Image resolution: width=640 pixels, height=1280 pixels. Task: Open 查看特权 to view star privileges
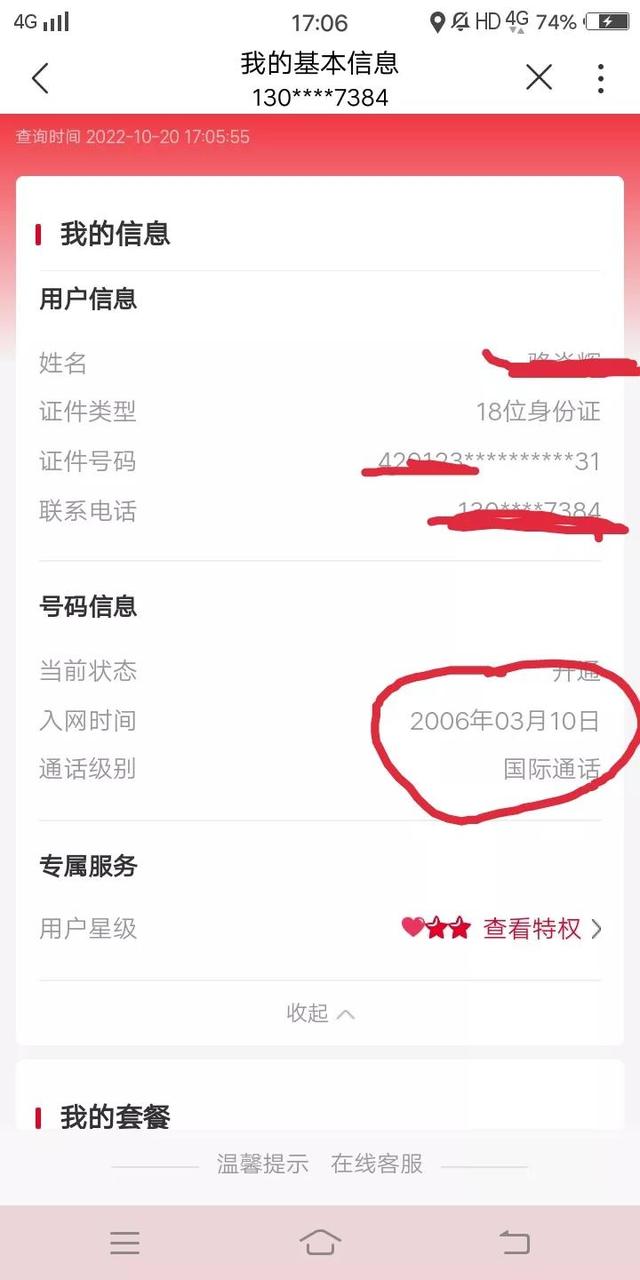[542, 928]
